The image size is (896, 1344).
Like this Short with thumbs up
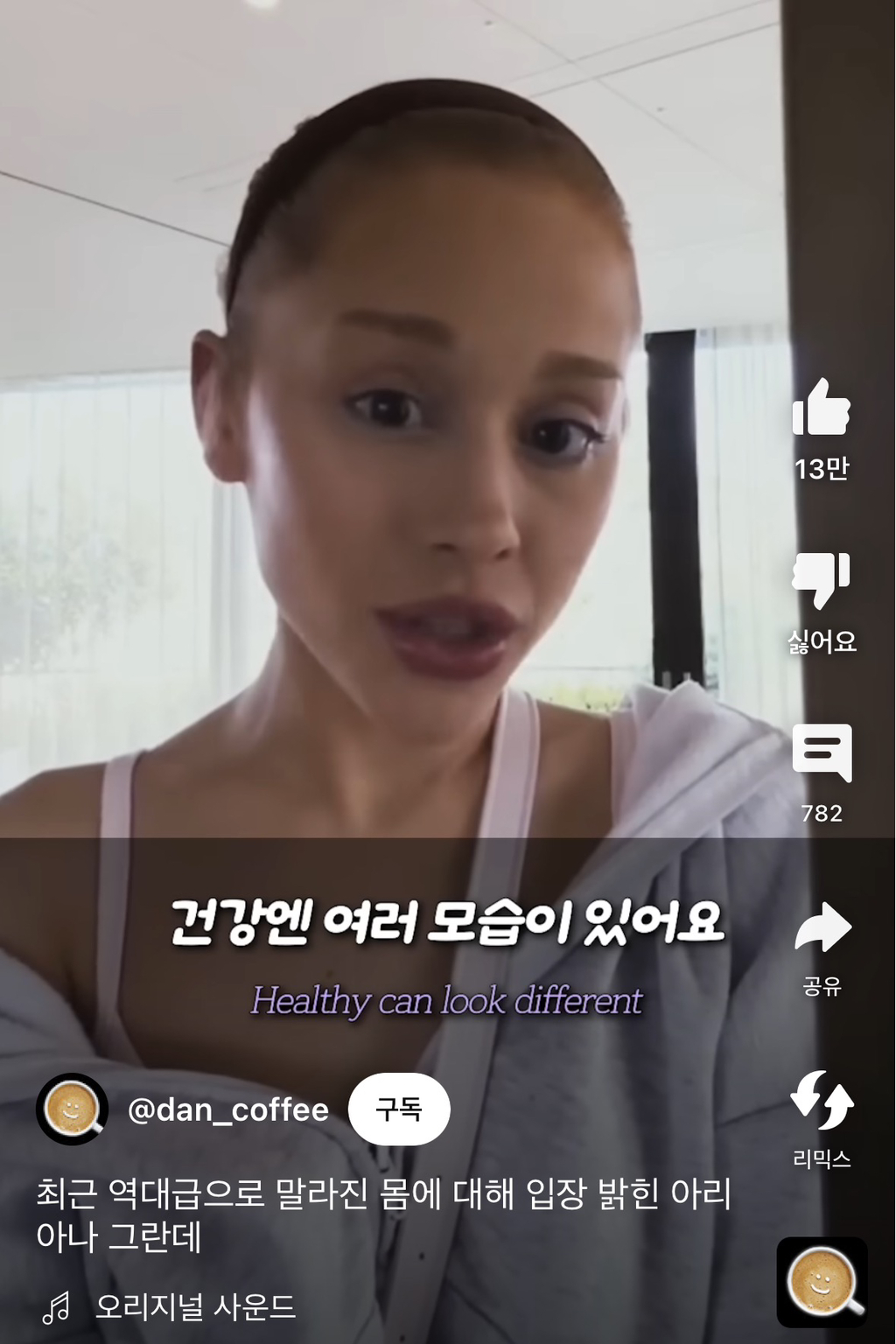[x=821, y=408]
